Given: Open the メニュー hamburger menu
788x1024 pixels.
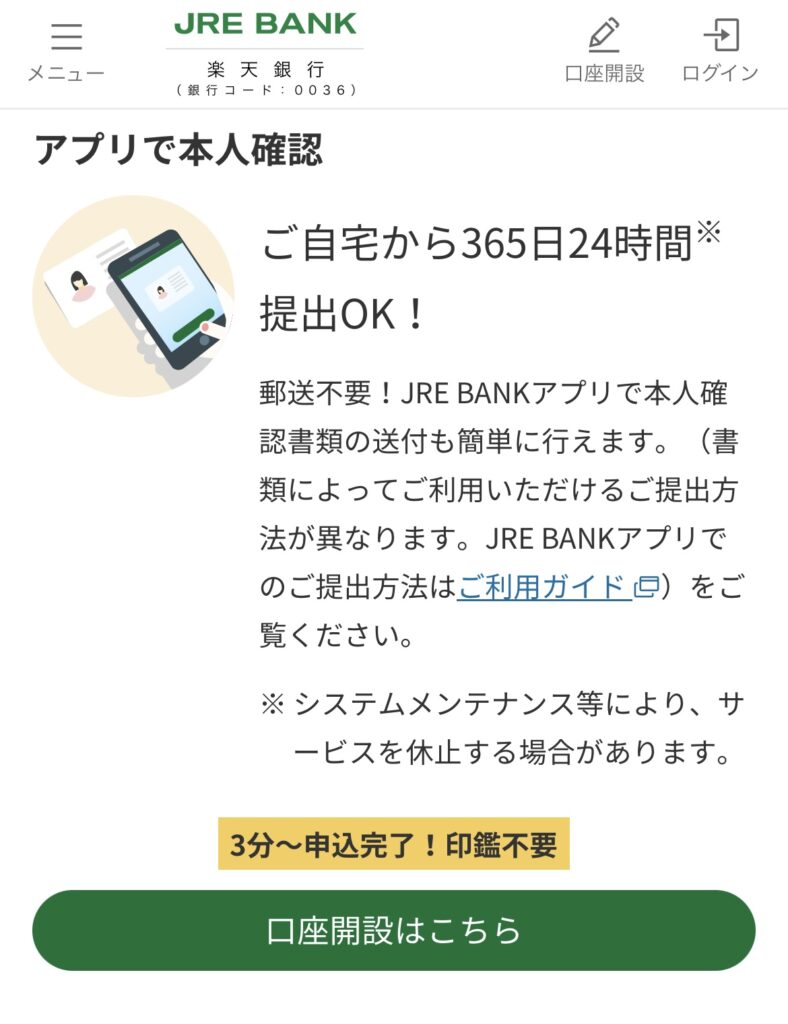Looking at the screenshot, I should [x=66, y=52].
